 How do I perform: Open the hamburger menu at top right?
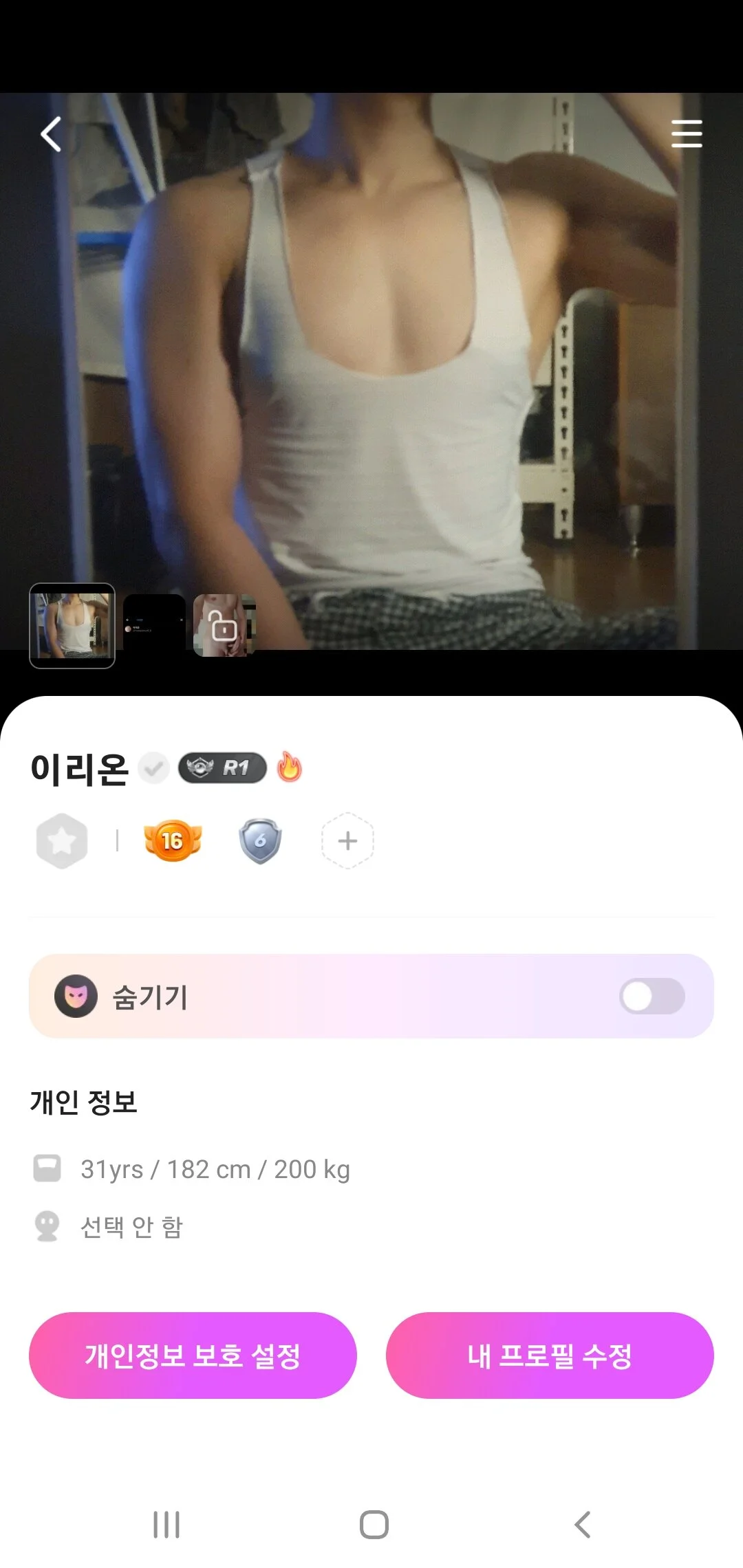click(x=687, y=133)
